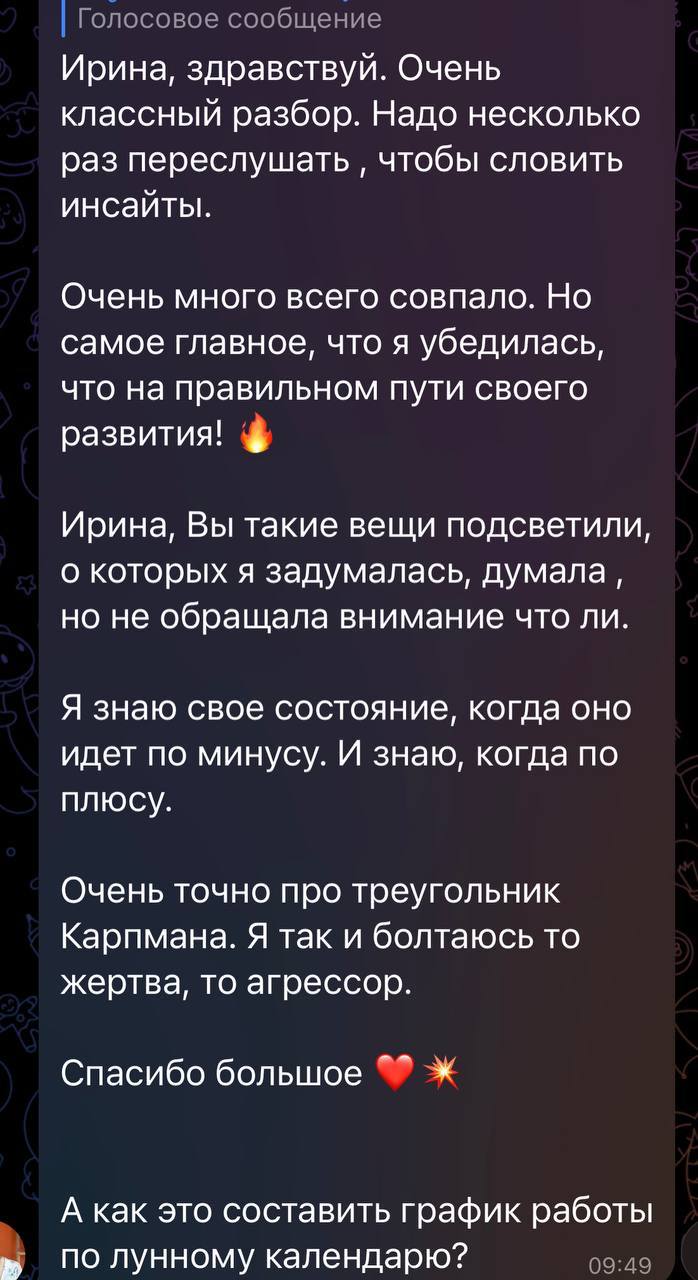Viewport: 698px width, 1280px height.
Task: Open the replied voice message quote
Action: (x=229, y=17)
